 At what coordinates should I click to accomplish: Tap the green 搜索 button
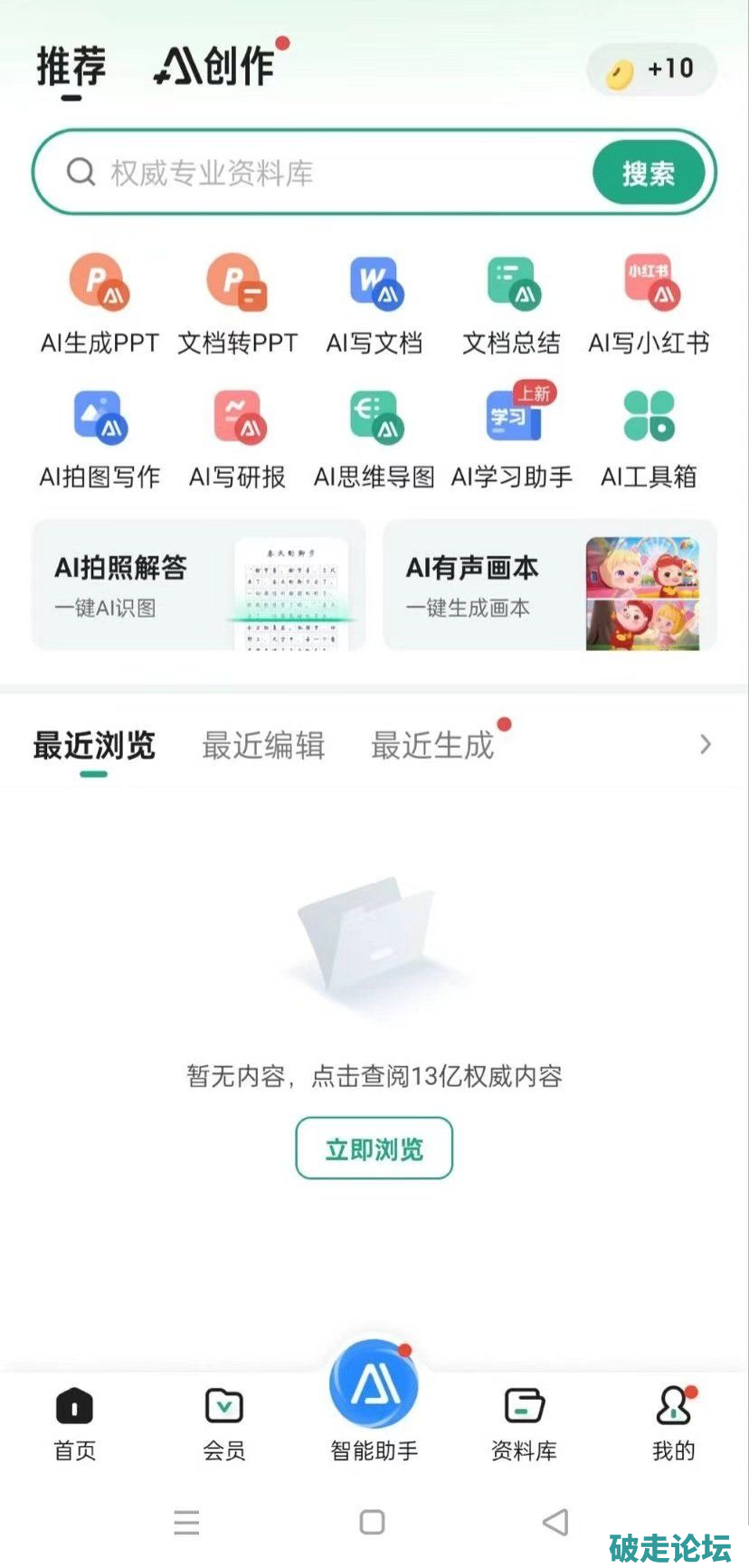(648, 173)
